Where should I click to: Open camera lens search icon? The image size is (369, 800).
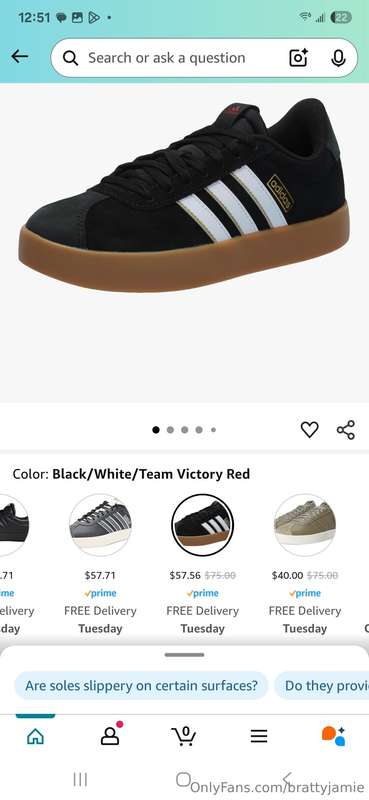pyautogui.click(x=299, y=58)
